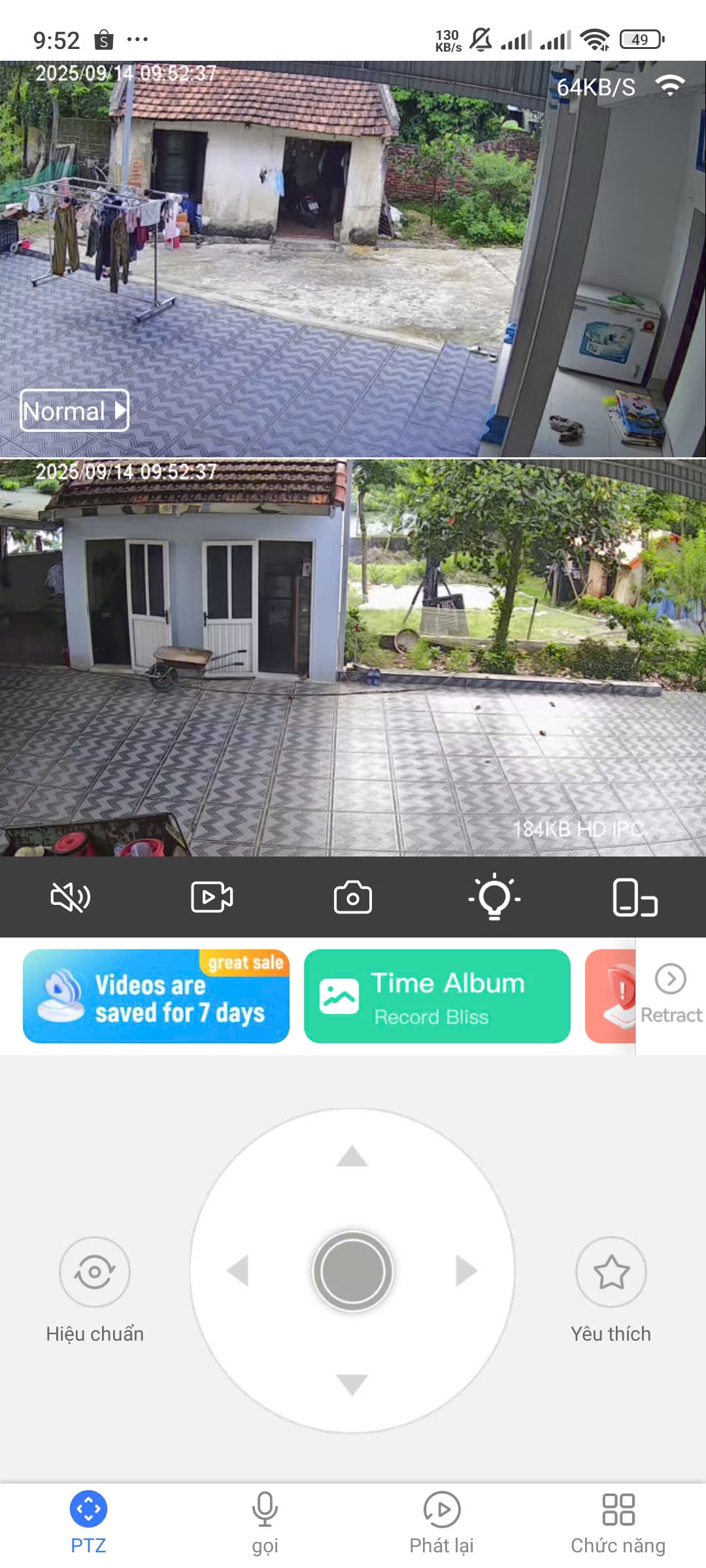Image resolution: width=706 pixels, height=1568 pixels.
Task: Take a snapshot of the camera feed
Action: [x=353, y=897]
